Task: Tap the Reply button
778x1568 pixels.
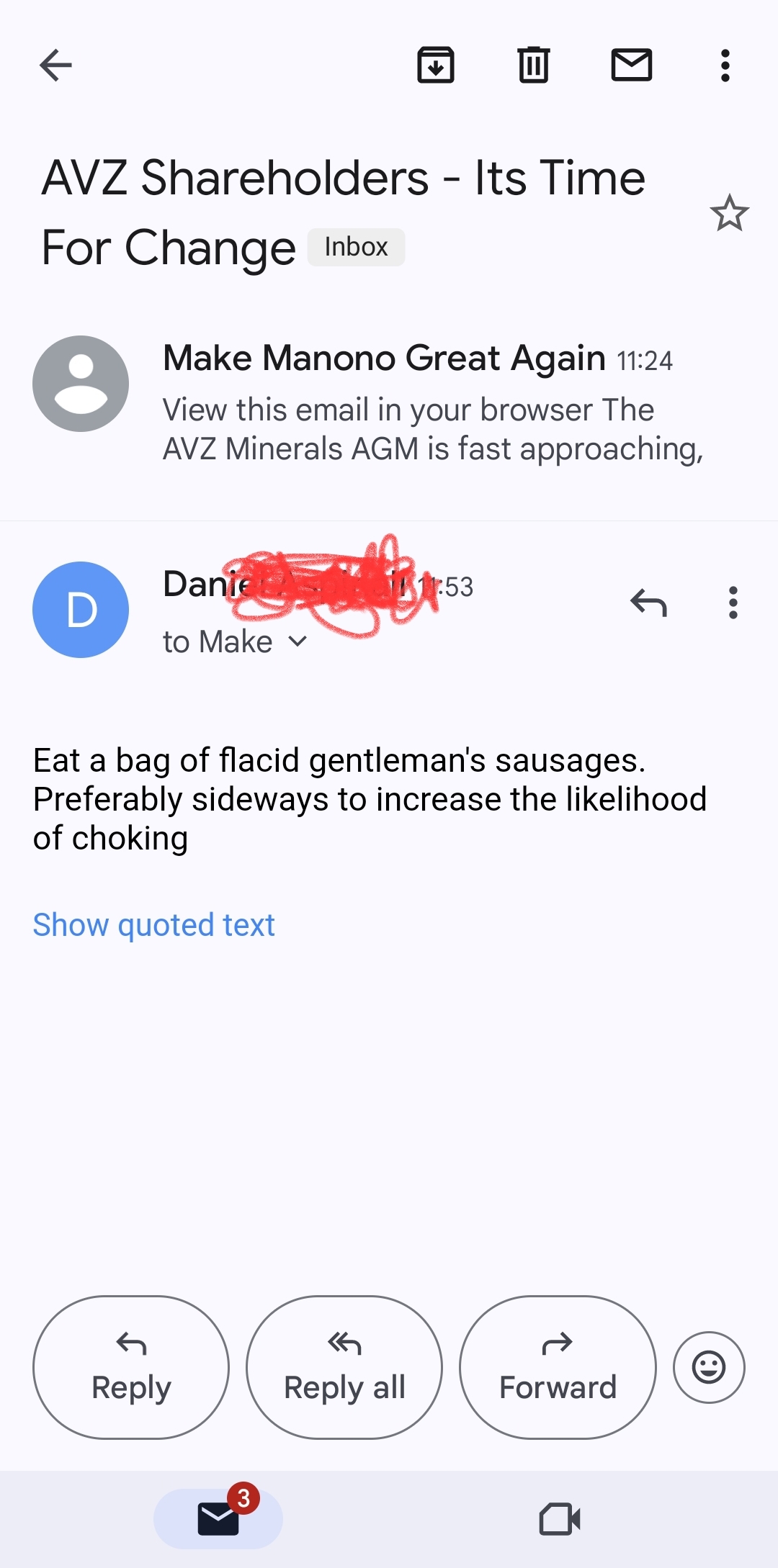Action: click(x=131, y=1367)
